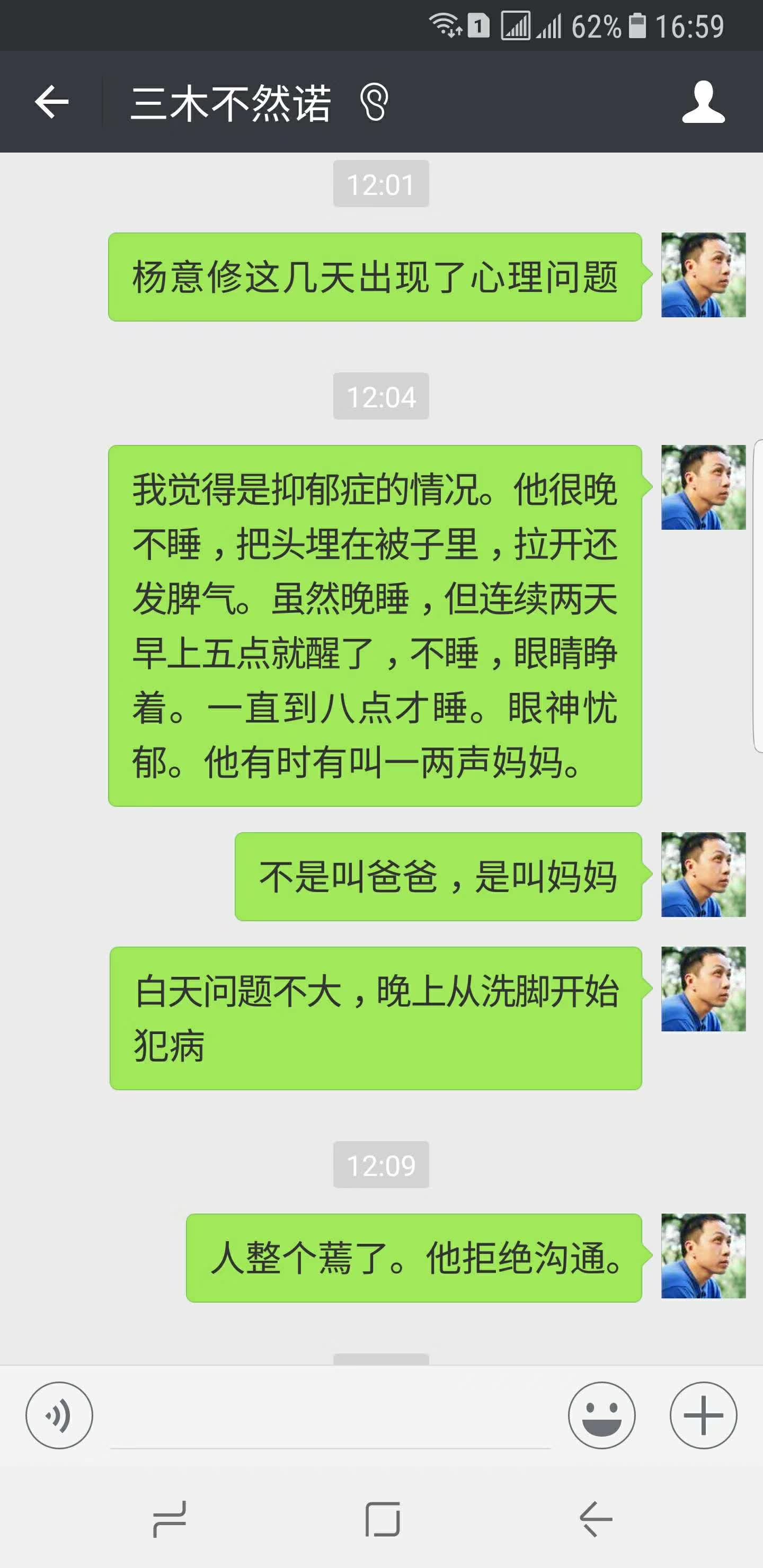Tap the avatar beside 人整个蔫了 message
This screenshot has height=1568, width=763.
(703, 1256)
